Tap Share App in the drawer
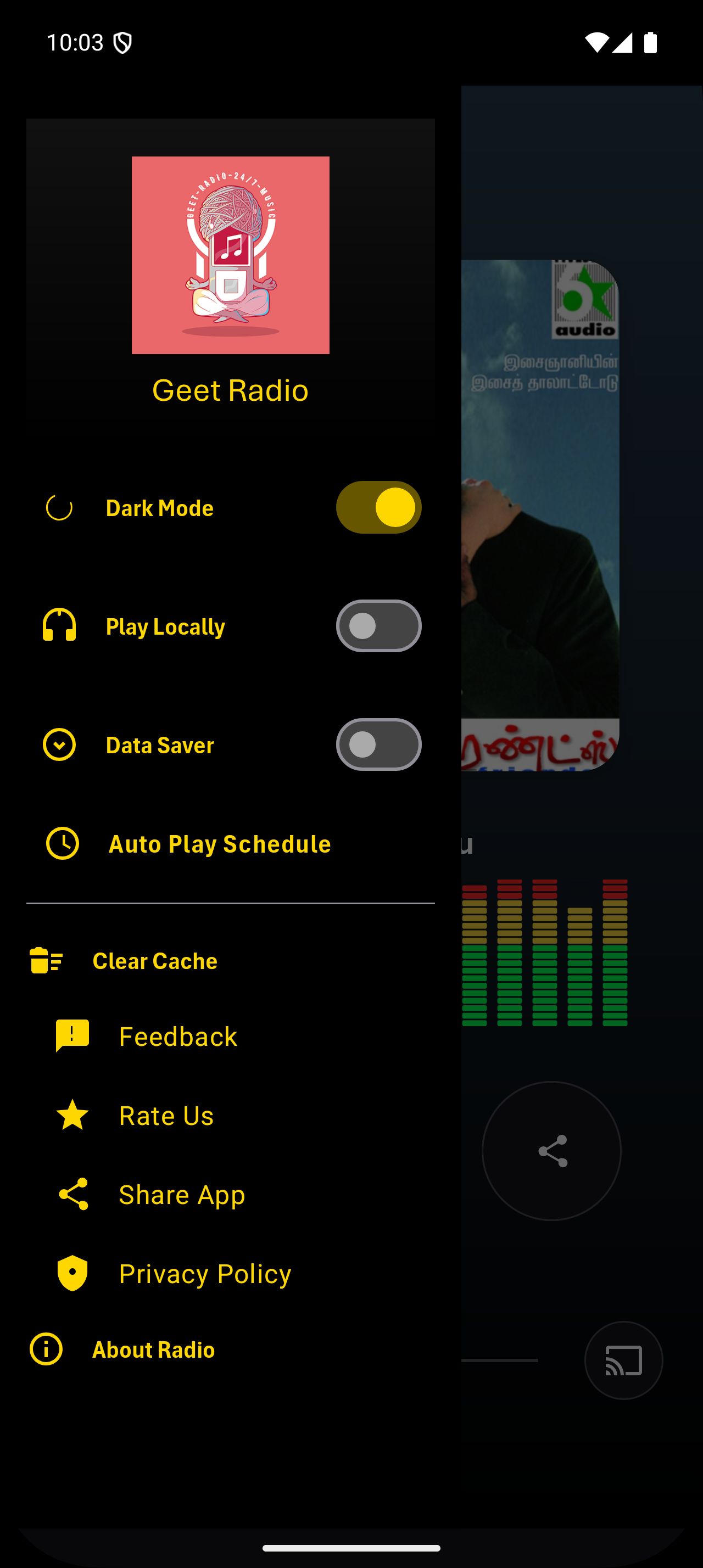The height and width of the screenshot is (1568, 703). (181, 1194)
